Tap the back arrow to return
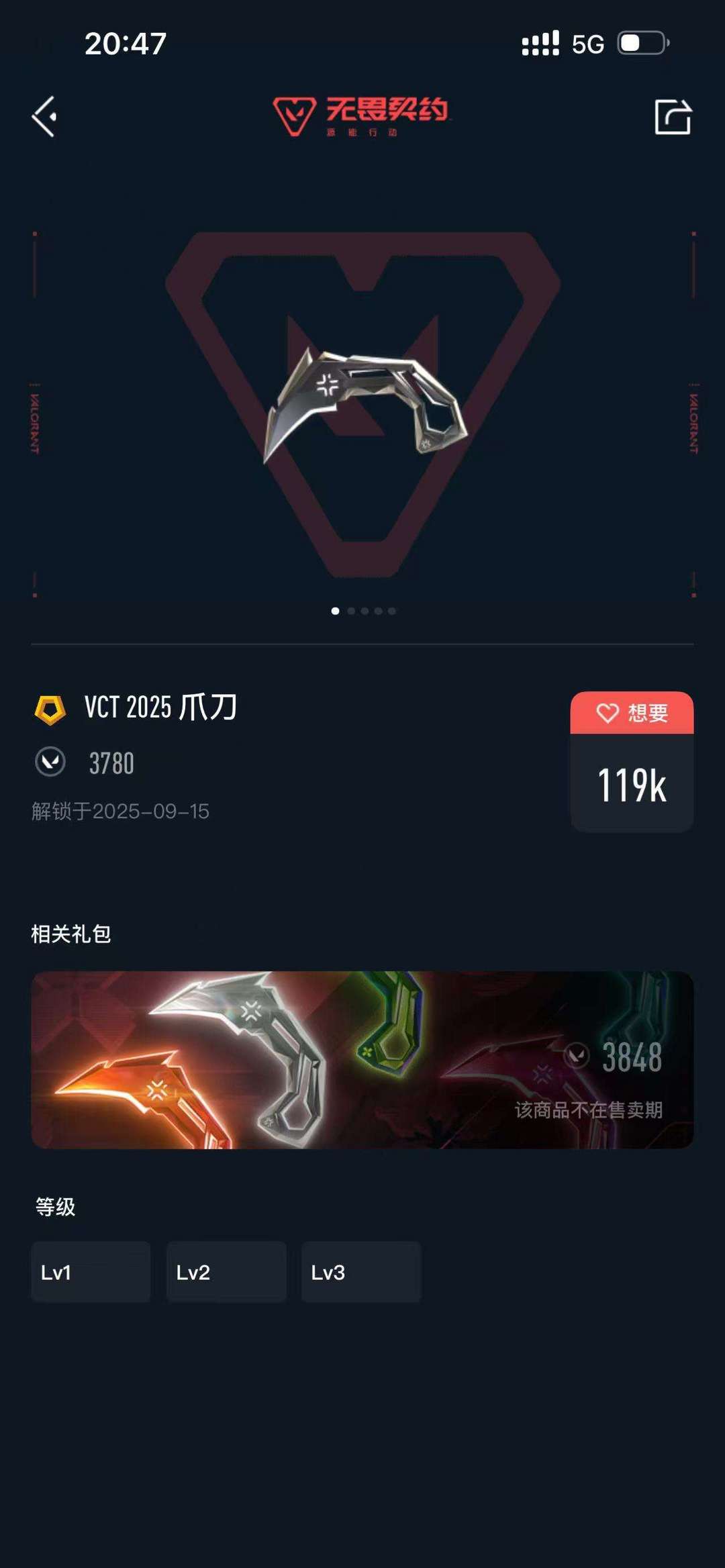Screen dimensions: 725x1568 (x=46, y=115)
